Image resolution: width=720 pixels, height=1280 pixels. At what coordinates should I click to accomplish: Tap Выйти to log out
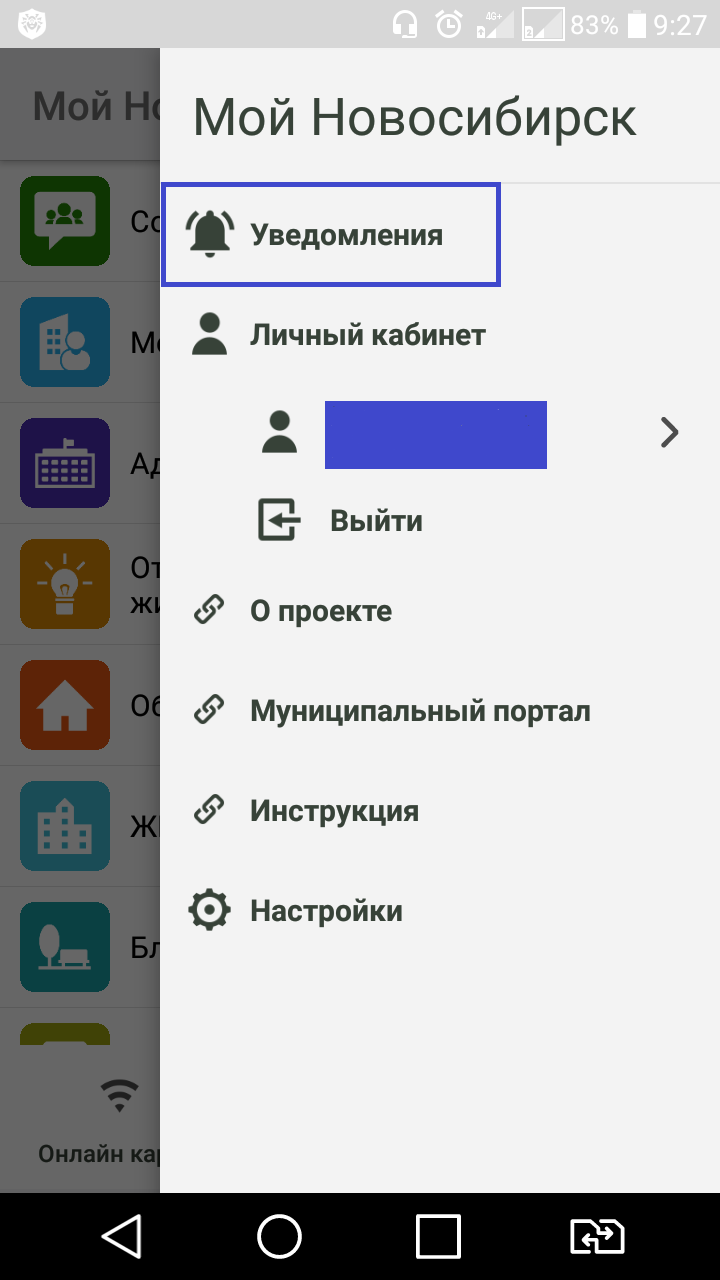pyautogui.click(x=376, y=521)
